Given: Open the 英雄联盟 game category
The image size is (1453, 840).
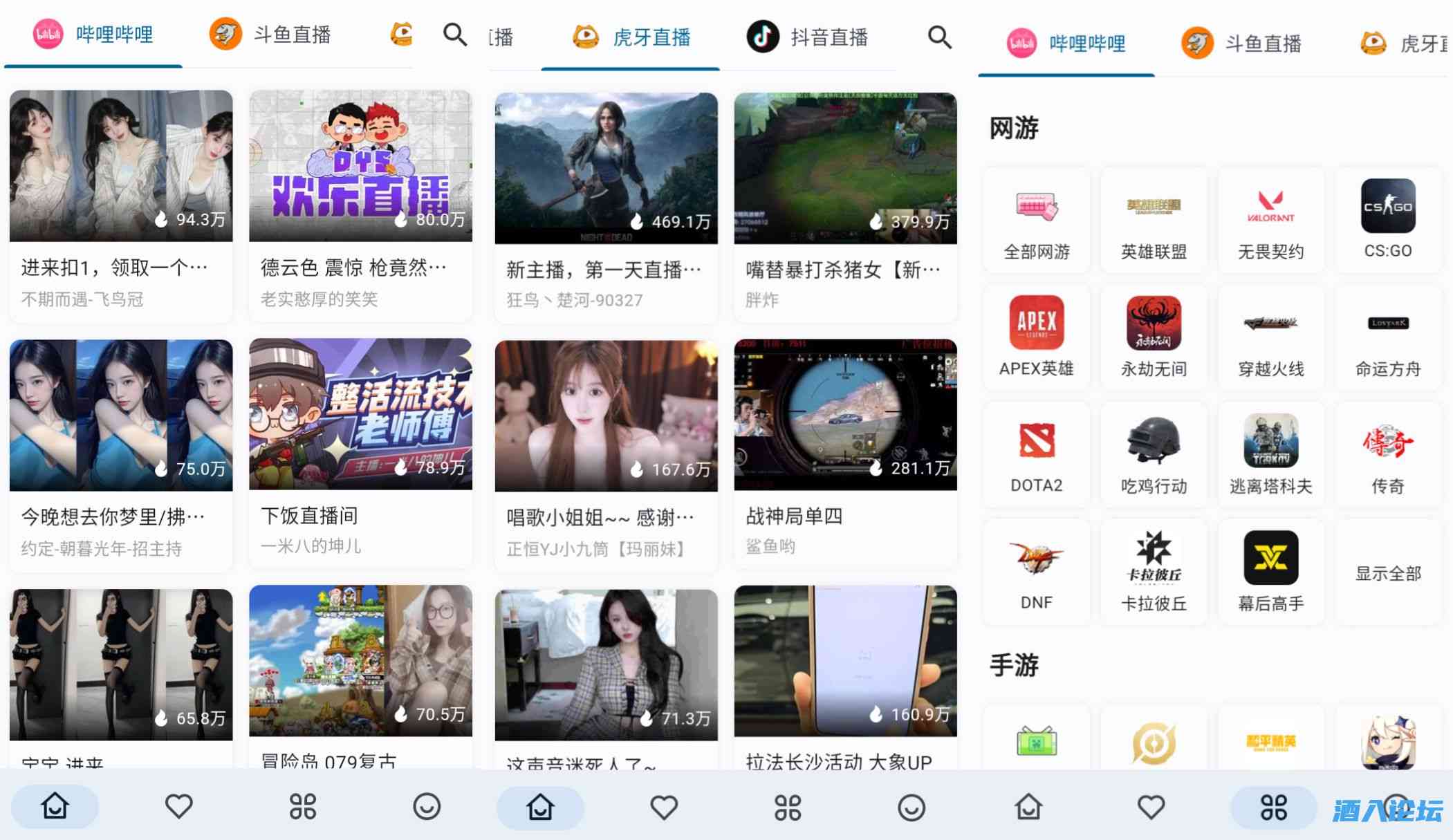Looking at the screenshot, I should coord(1153,221).
